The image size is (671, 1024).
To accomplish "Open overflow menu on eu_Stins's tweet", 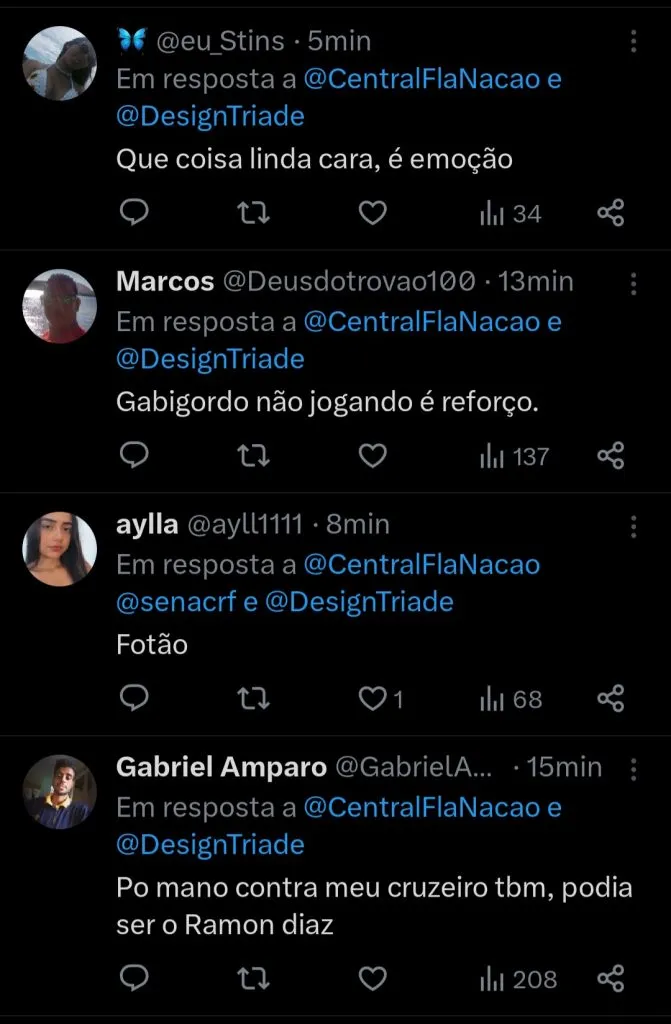I will tap(634, 41).
